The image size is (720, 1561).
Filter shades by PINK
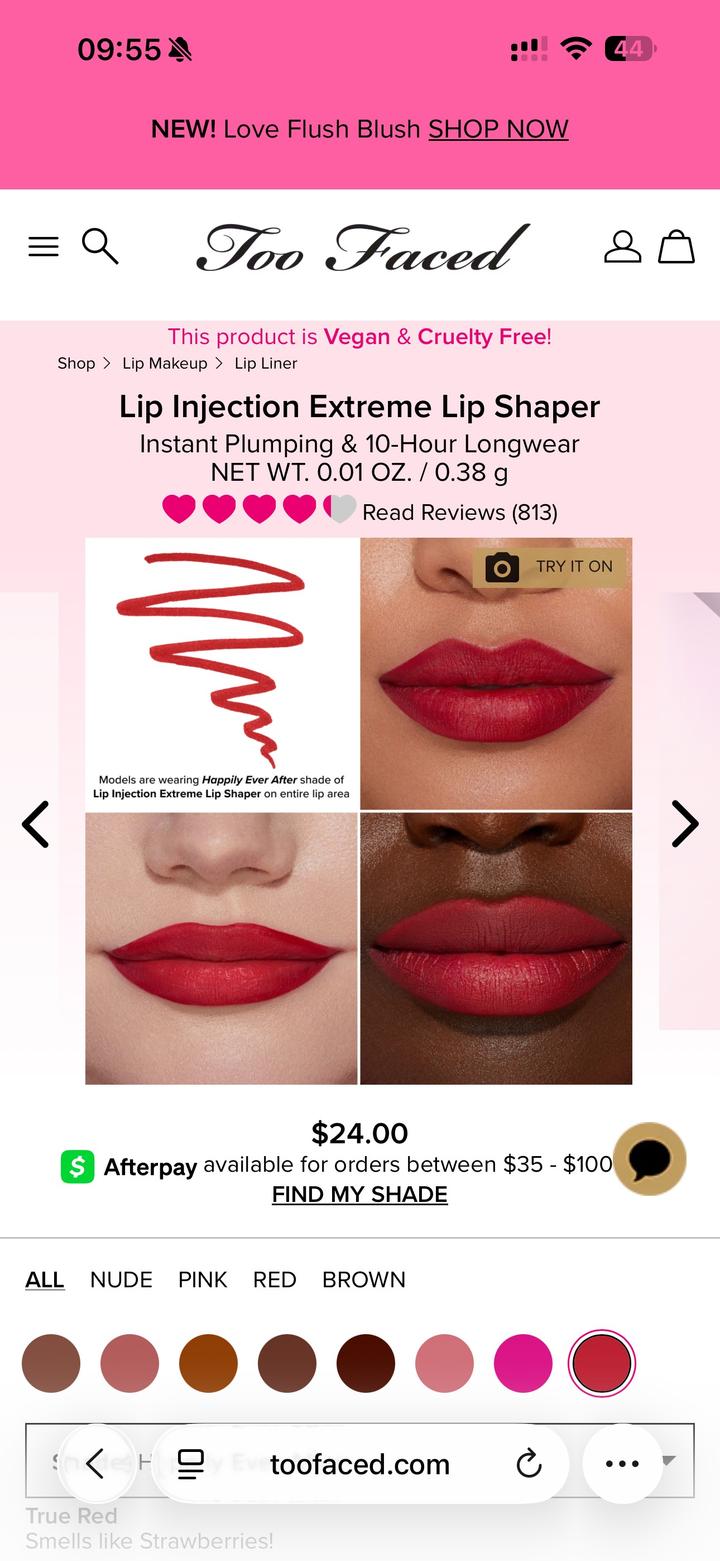(x=203, y=1279)
